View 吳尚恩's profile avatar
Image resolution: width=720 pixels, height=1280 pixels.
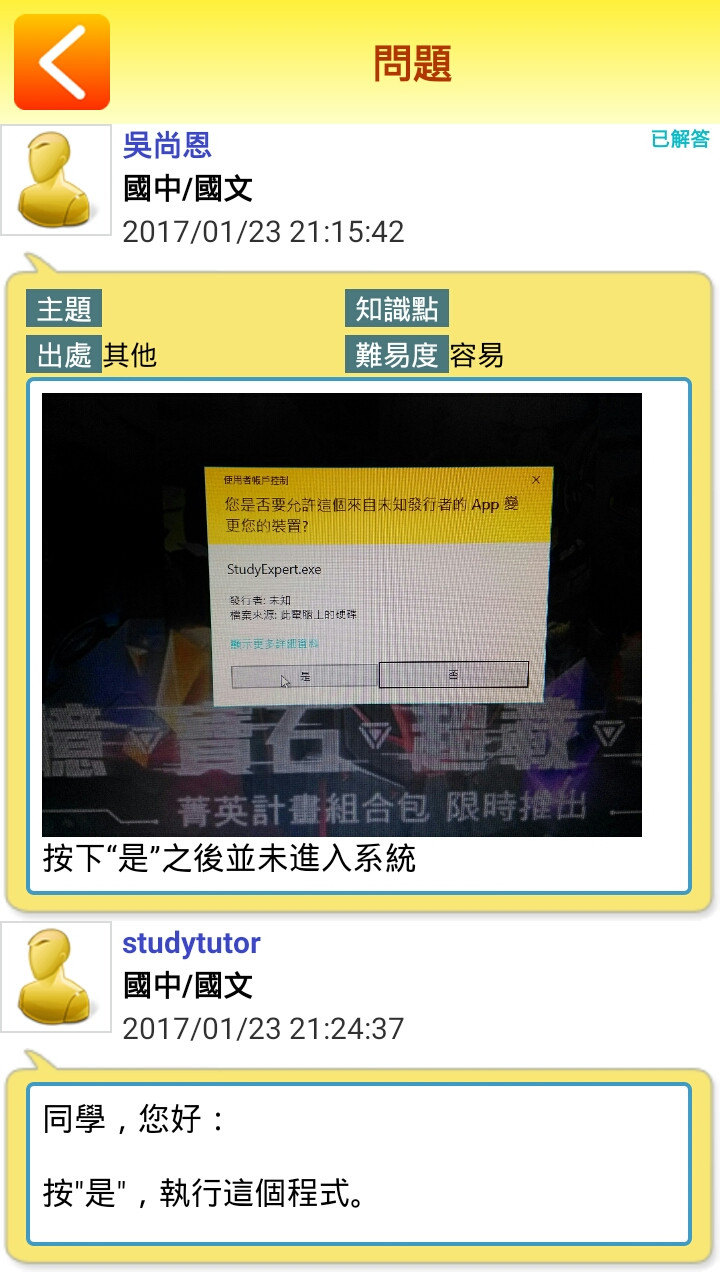pos(56,181)
